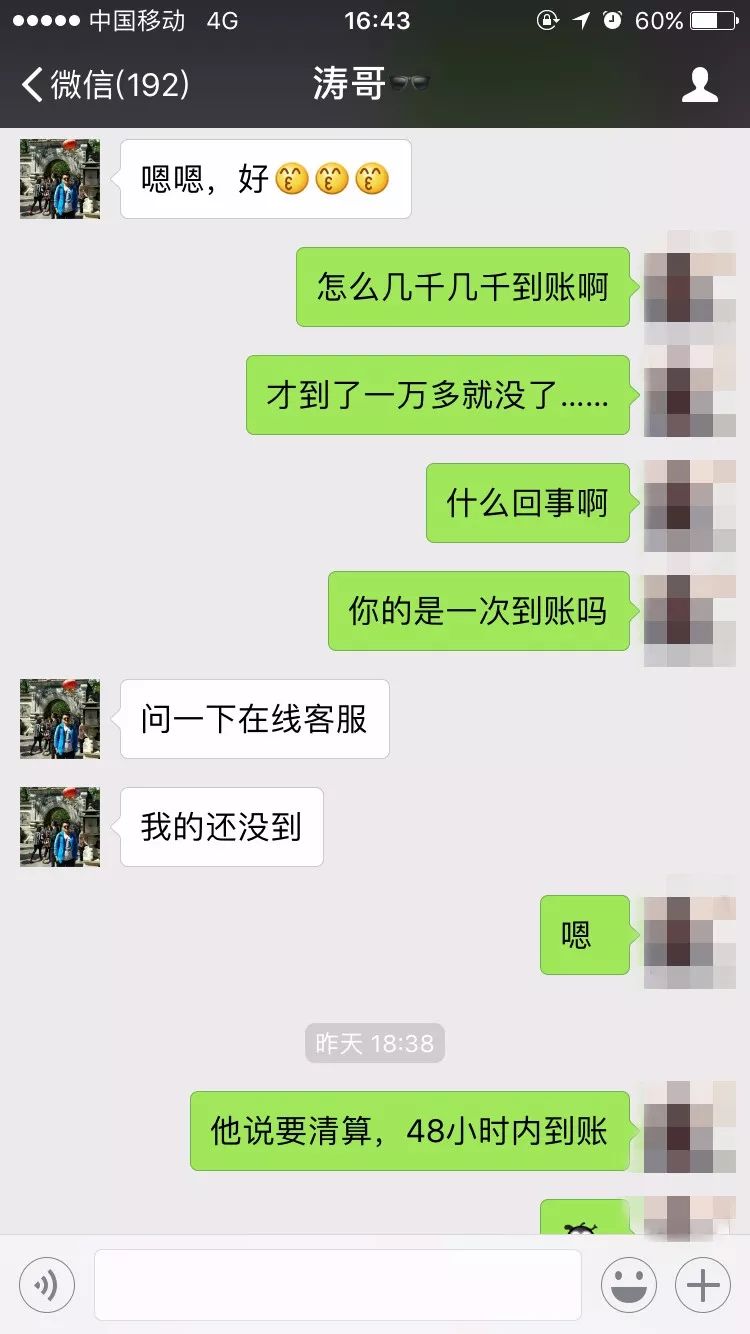Open my avatar beside 什么回事啊
Screen dimensions: 750x1334
(x=690, y=505)
